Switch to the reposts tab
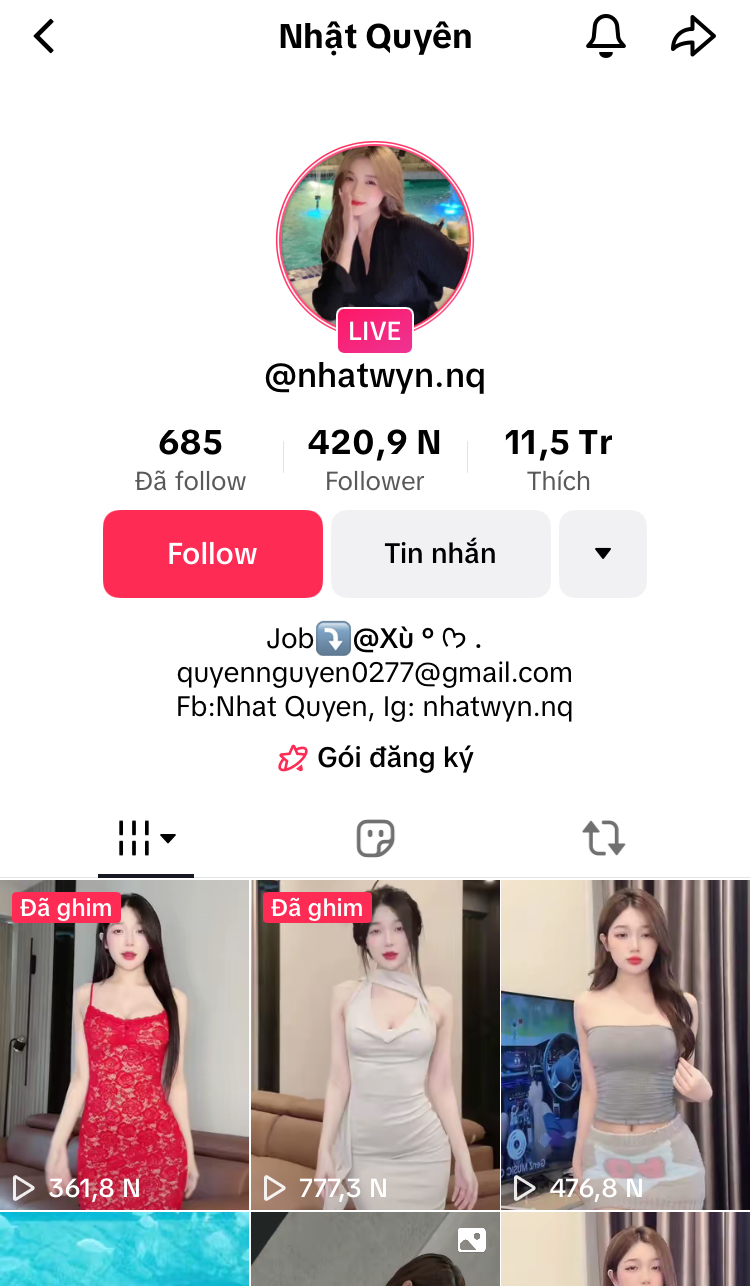750x1286 pixels. click(x=604, y=838)
